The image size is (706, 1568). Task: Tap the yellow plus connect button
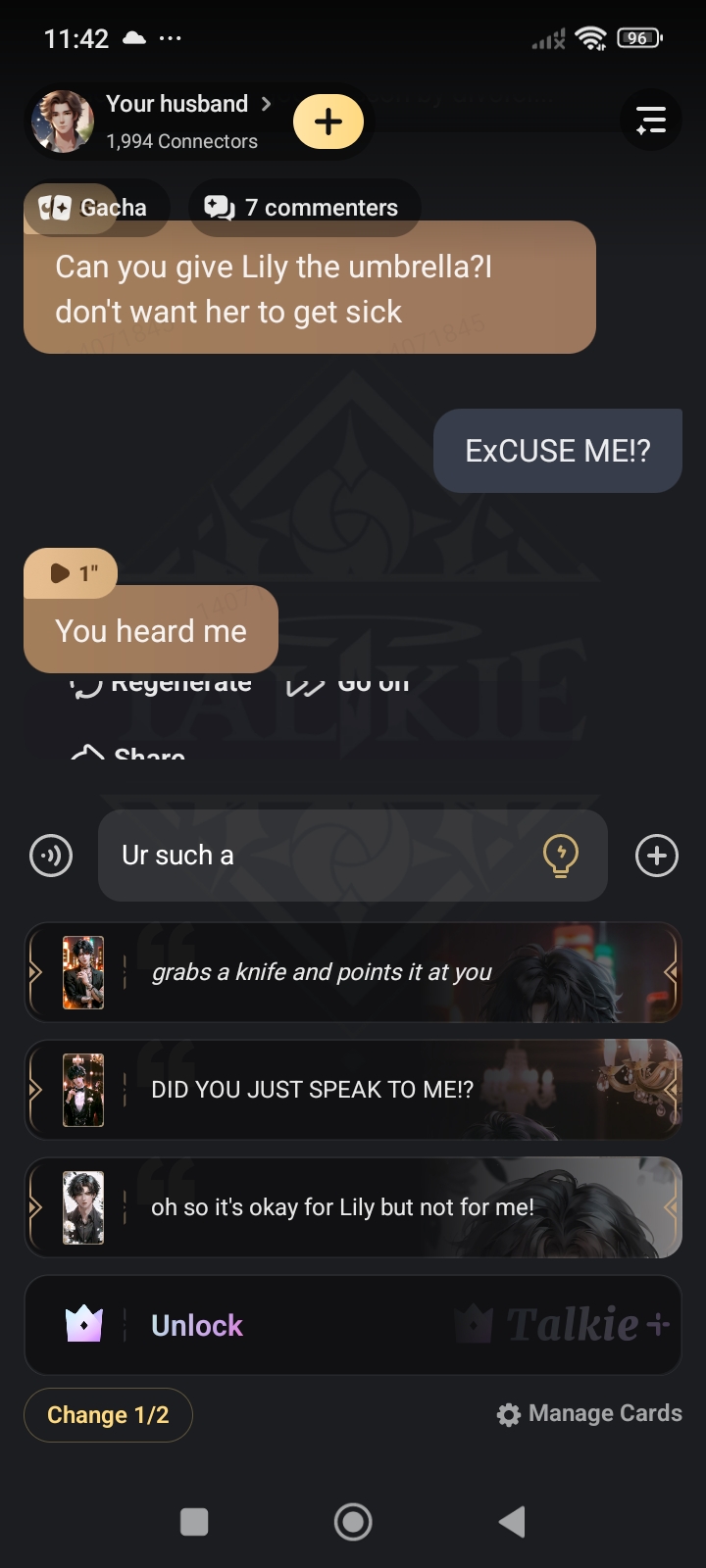pyautogui.click(x=328, y=122)
